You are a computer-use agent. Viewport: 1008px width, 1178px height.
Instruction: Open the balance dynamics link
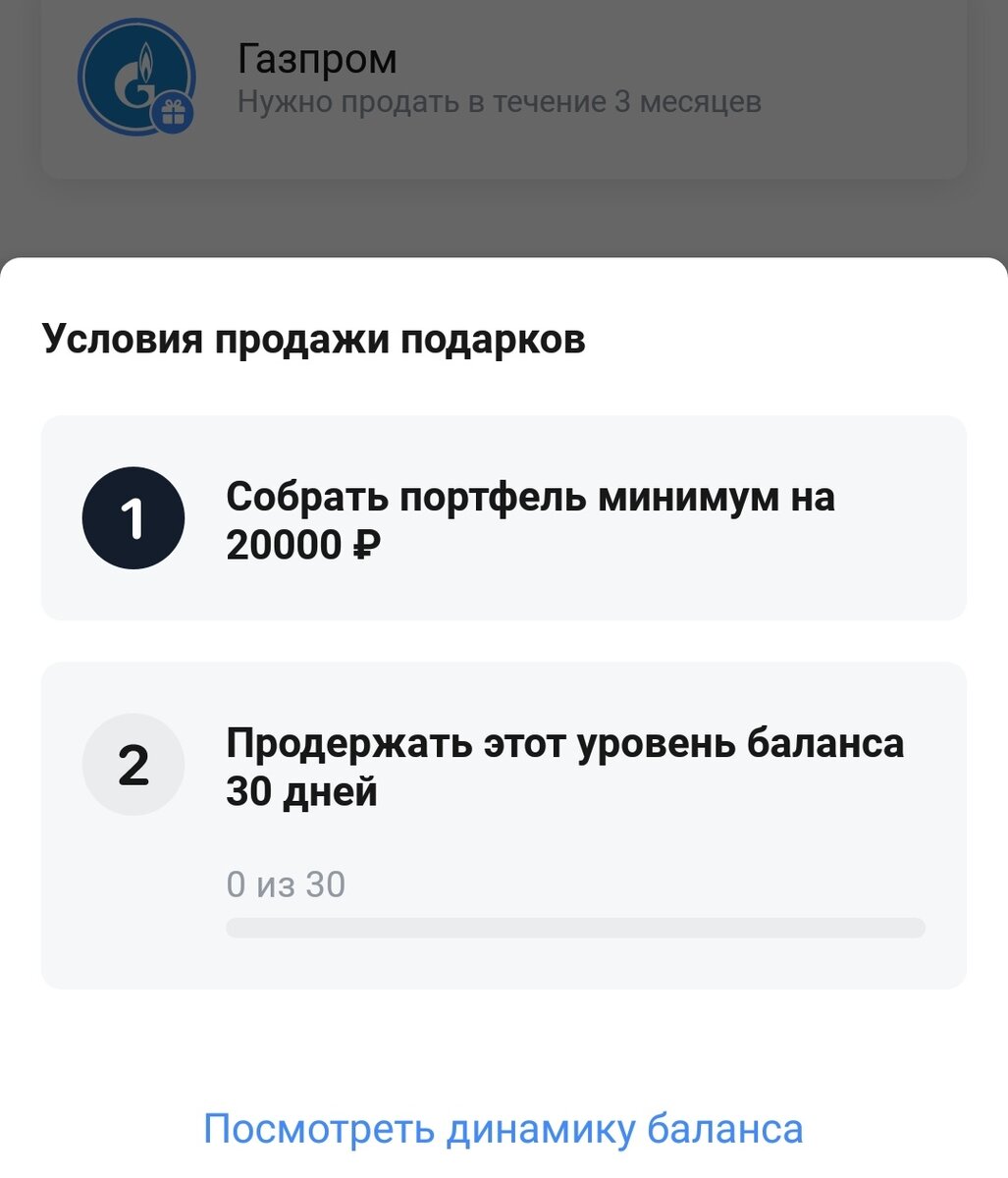tap(503, 1129)
